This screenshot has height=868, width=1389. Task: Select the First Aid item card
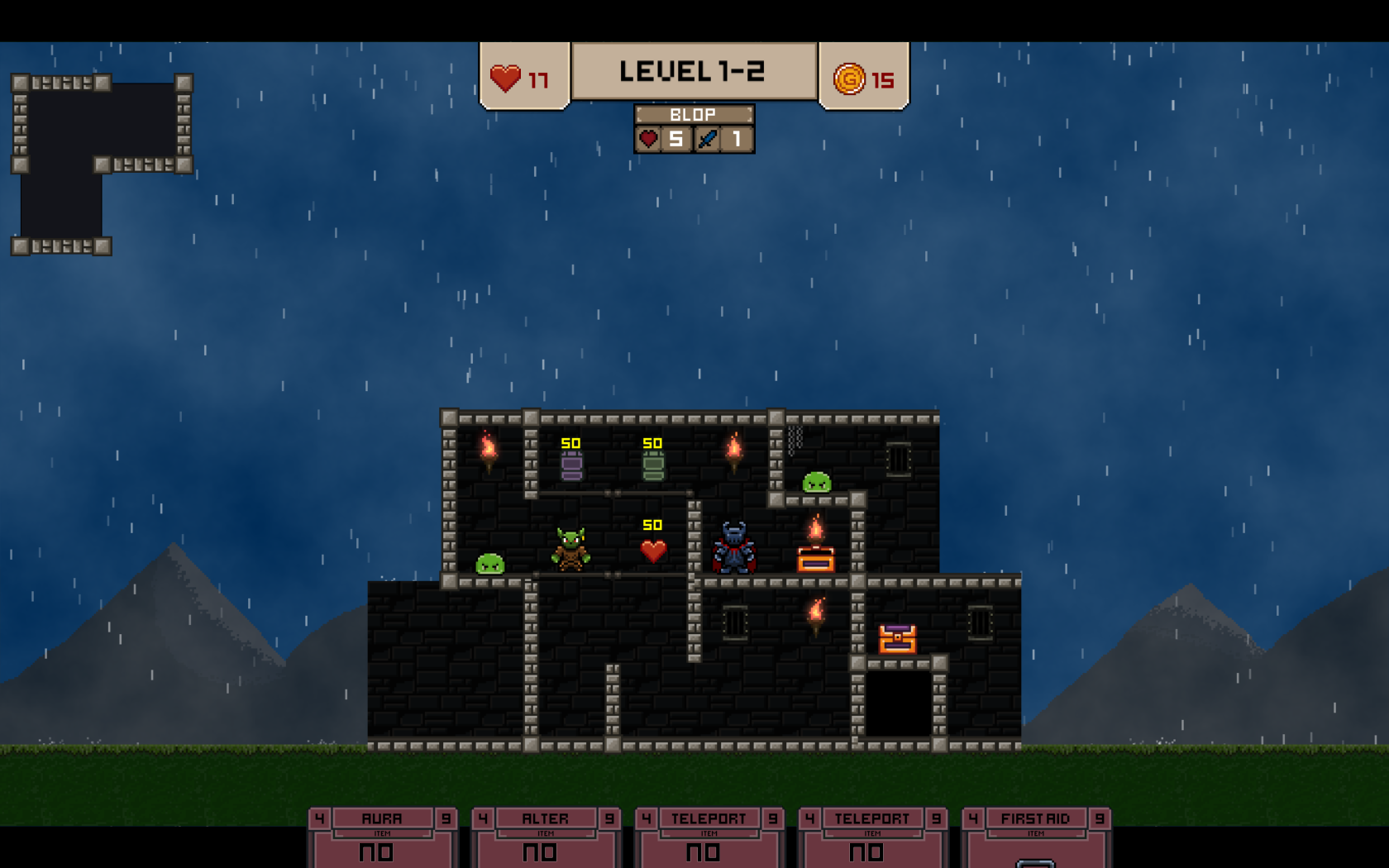(x=1035, y=837)
